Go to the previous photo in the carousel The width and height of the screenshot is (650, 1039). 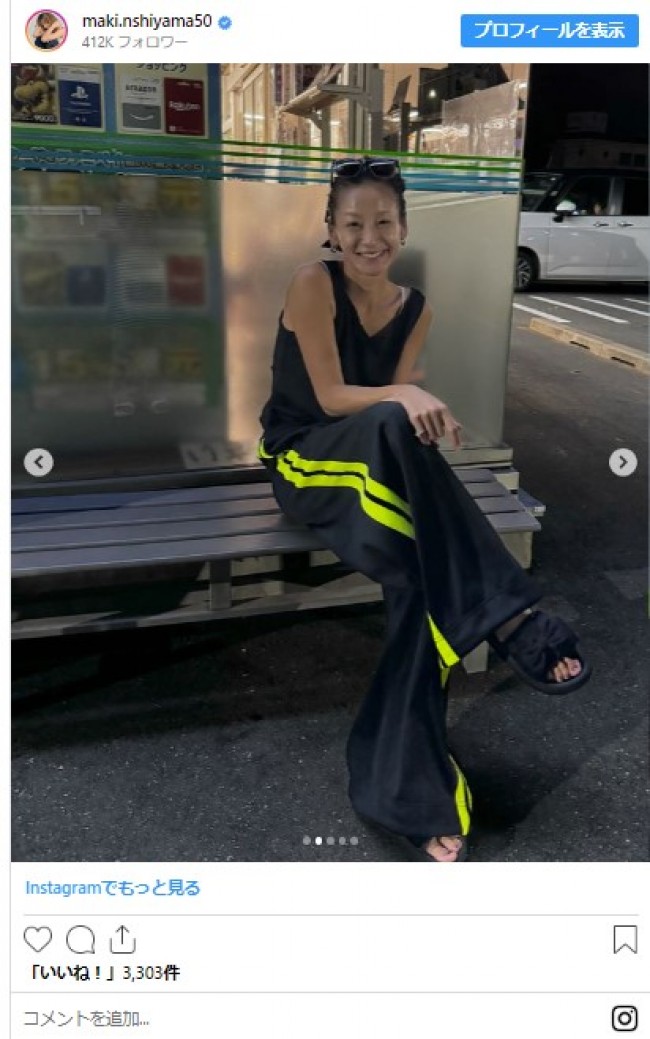38,462
